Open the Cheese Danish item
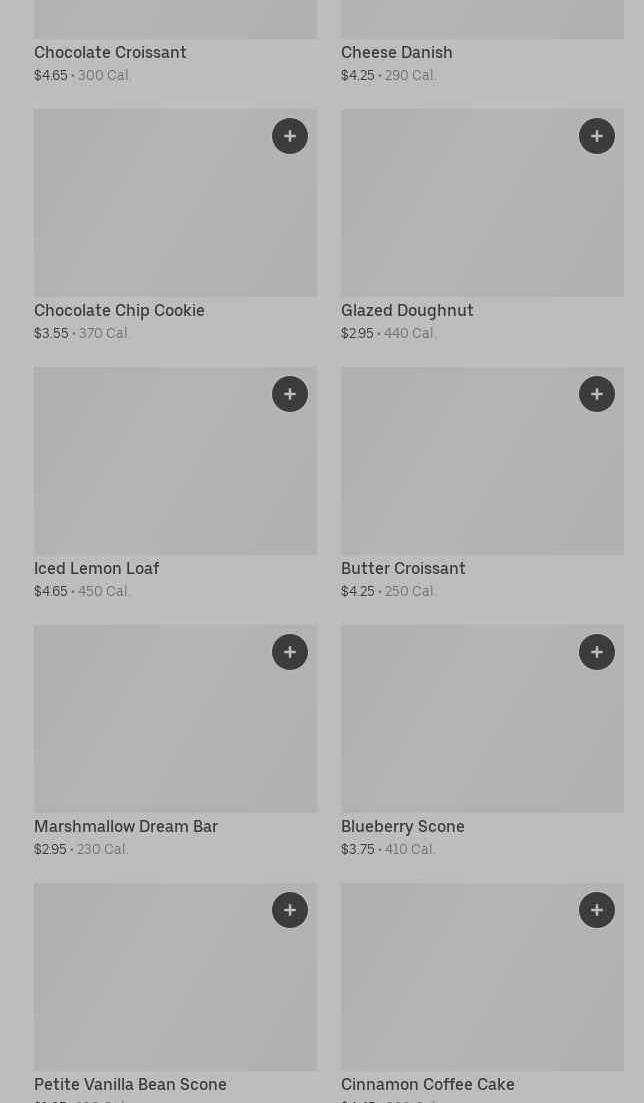644x1103 pixels. pyautogui.click(x=483, y=42)
